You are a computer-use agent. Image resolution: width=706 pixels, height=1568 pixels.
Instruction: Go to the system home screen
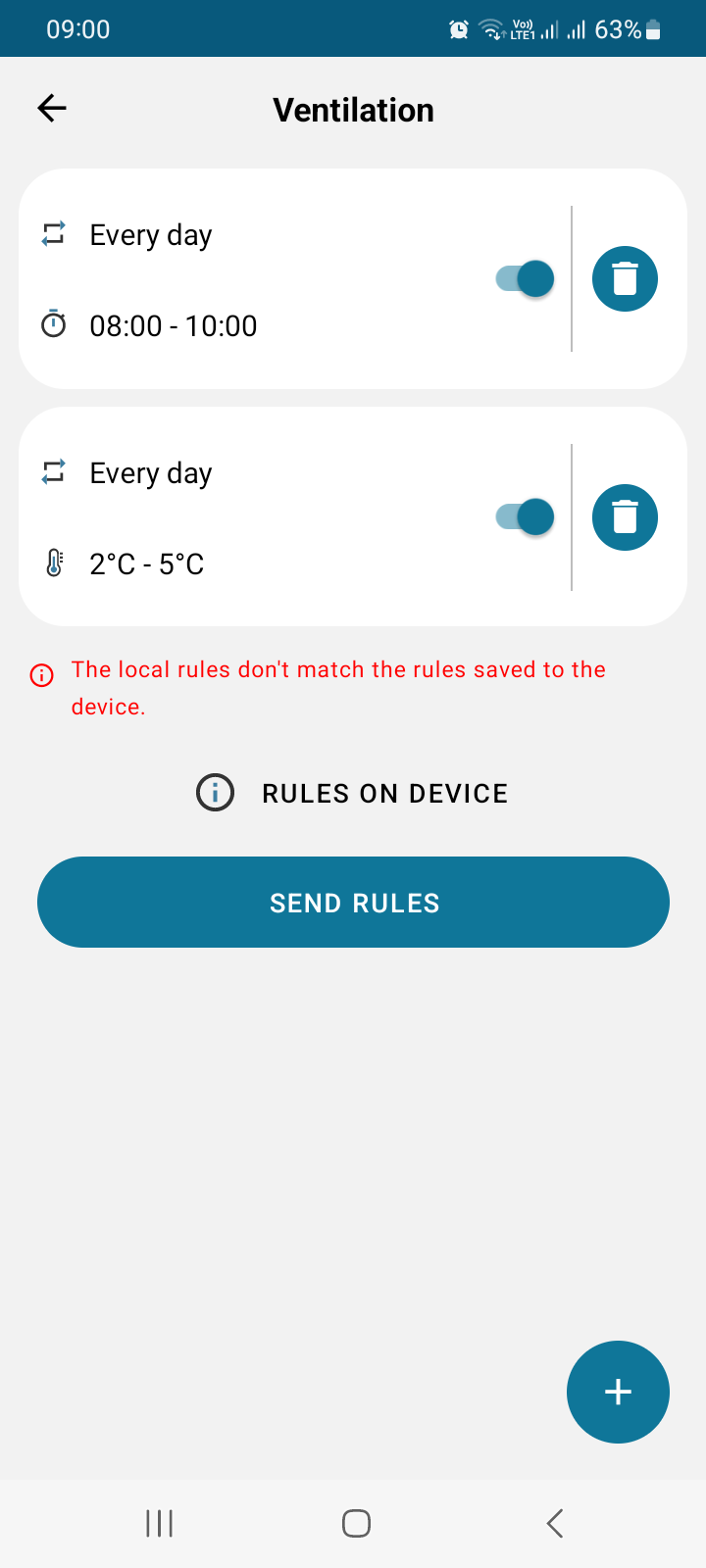tap(356, 1523)
